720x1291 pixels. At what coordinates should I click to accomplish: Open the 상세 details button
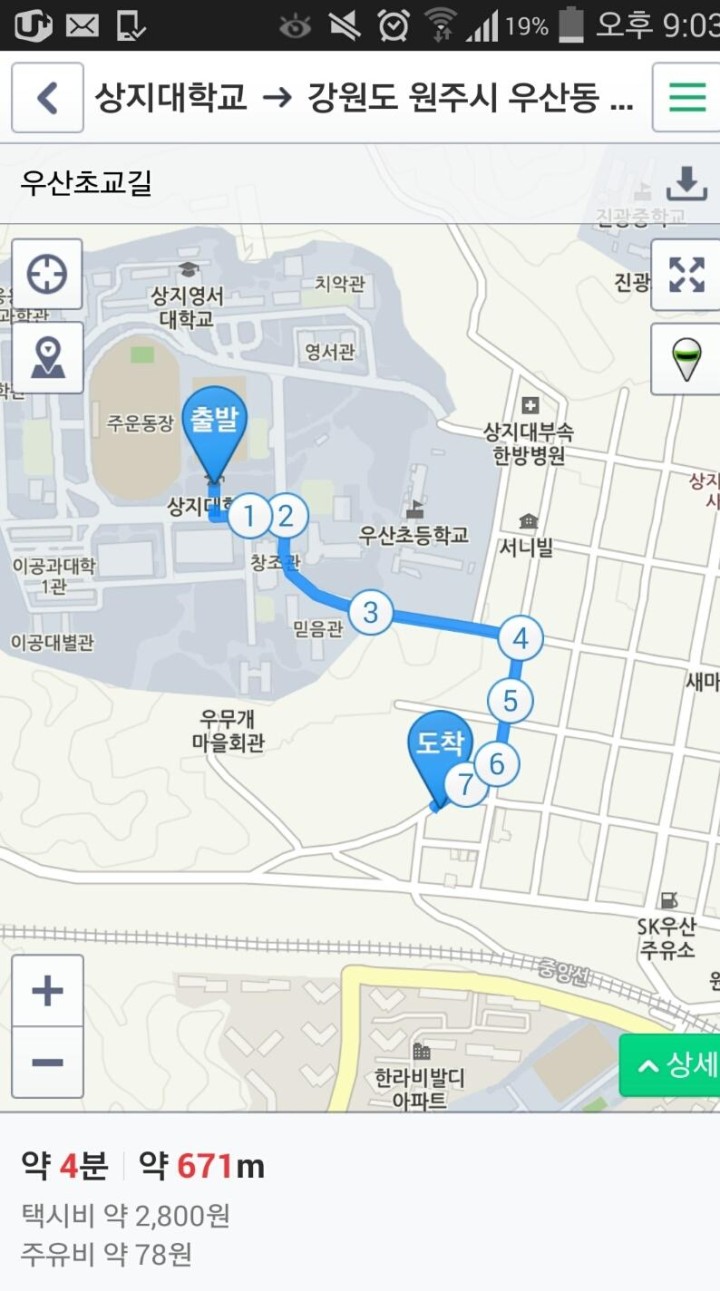[670, 1065]
